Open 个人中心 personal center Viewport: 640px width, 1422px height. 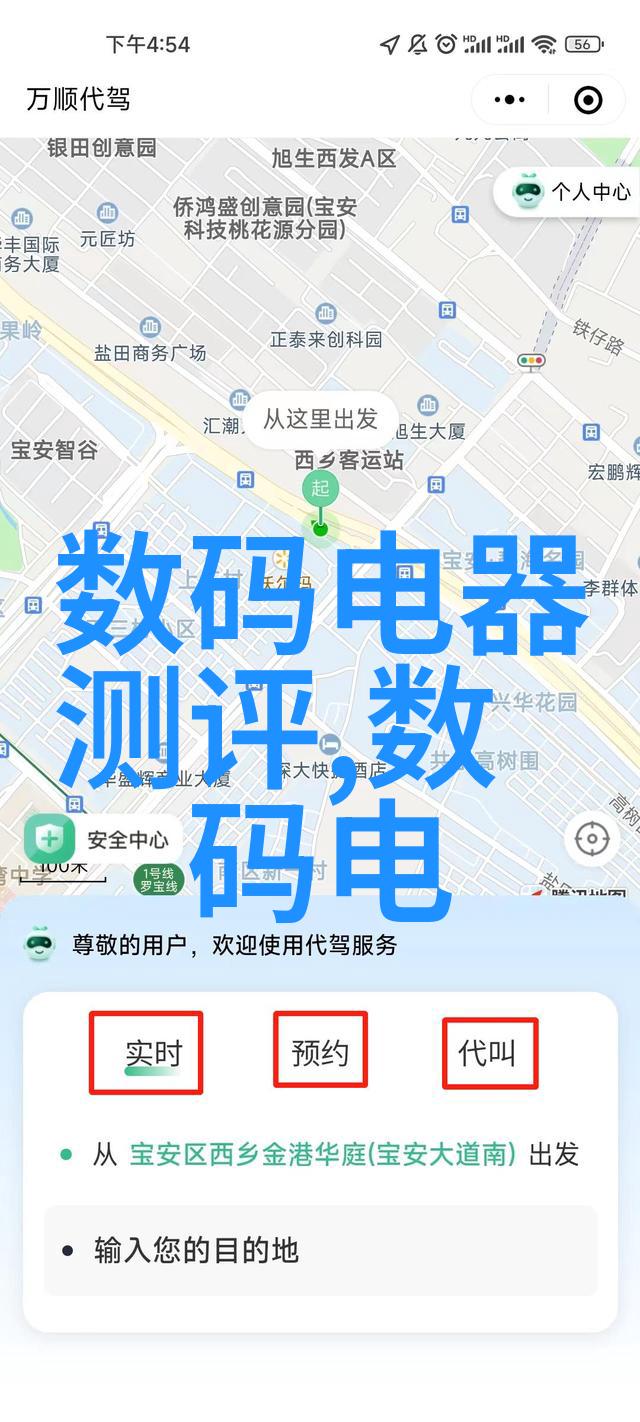pyautogui.click(x=572, y=191)
